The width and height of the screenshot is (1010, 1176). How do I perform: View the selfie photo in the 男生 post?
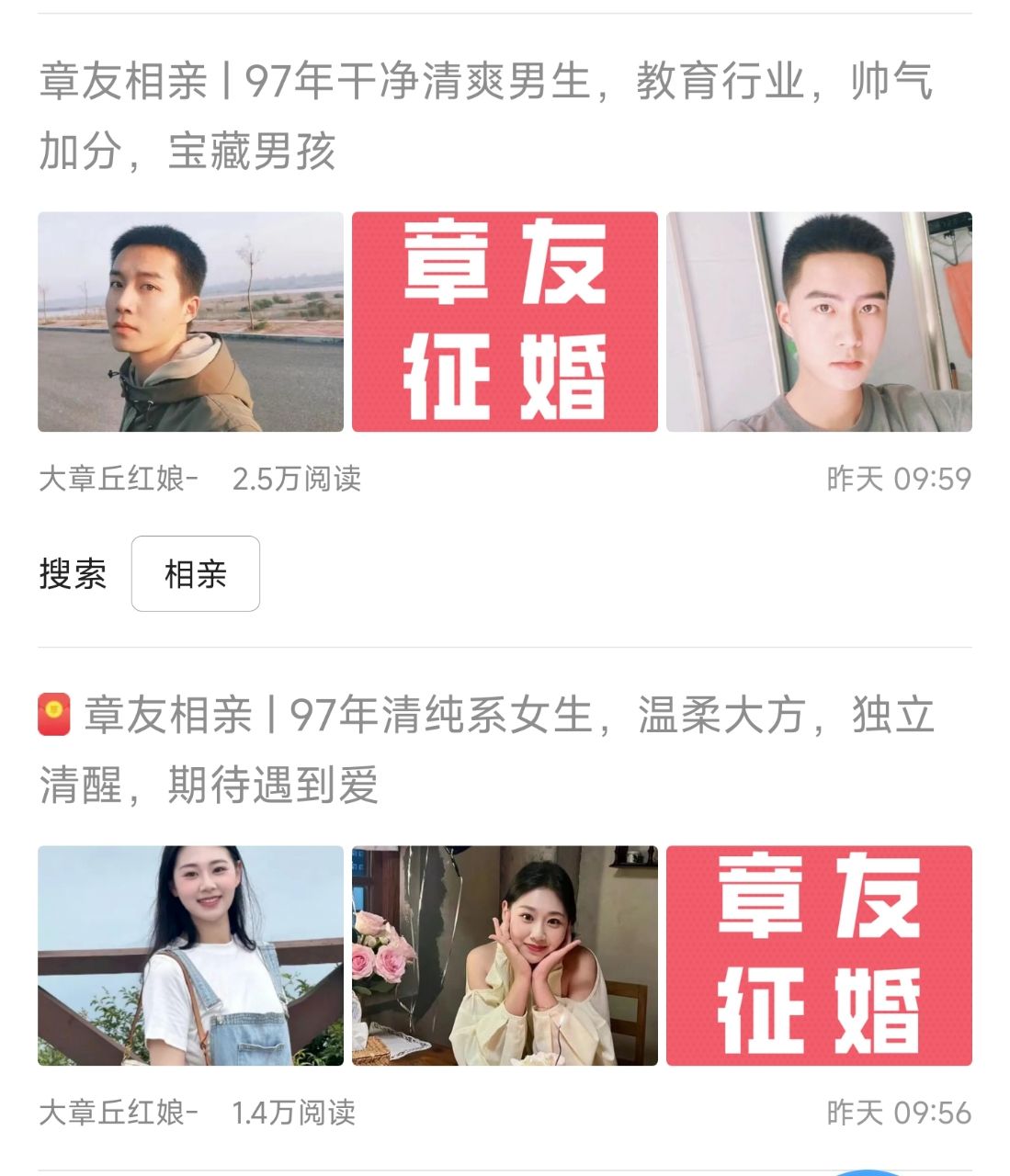pyautogui.click(x=819, y=322)
